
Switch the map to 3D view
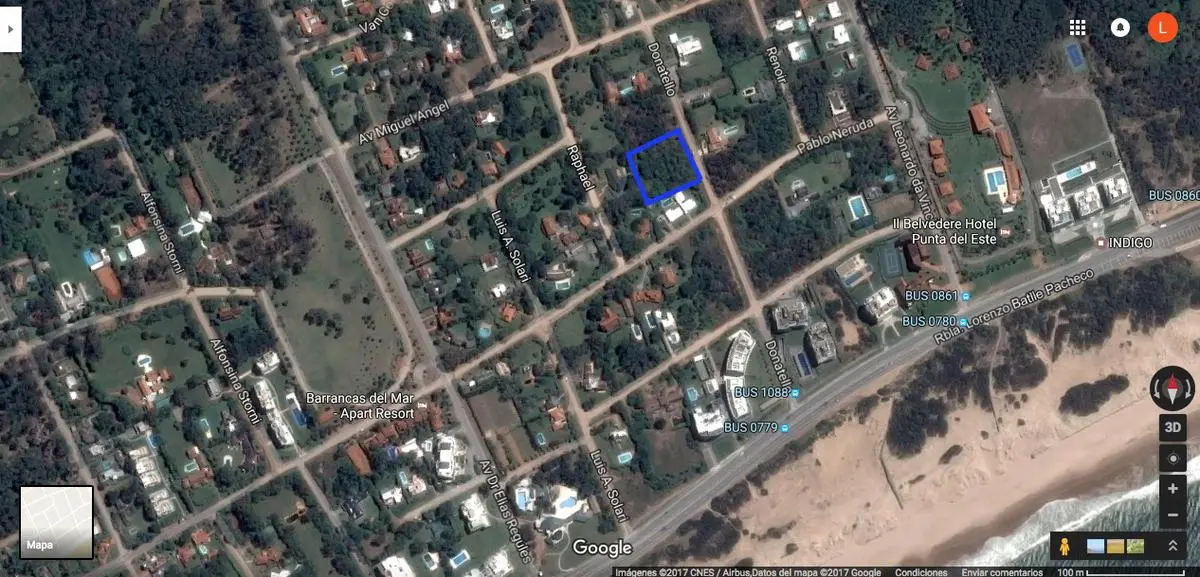pos(1172,428)
